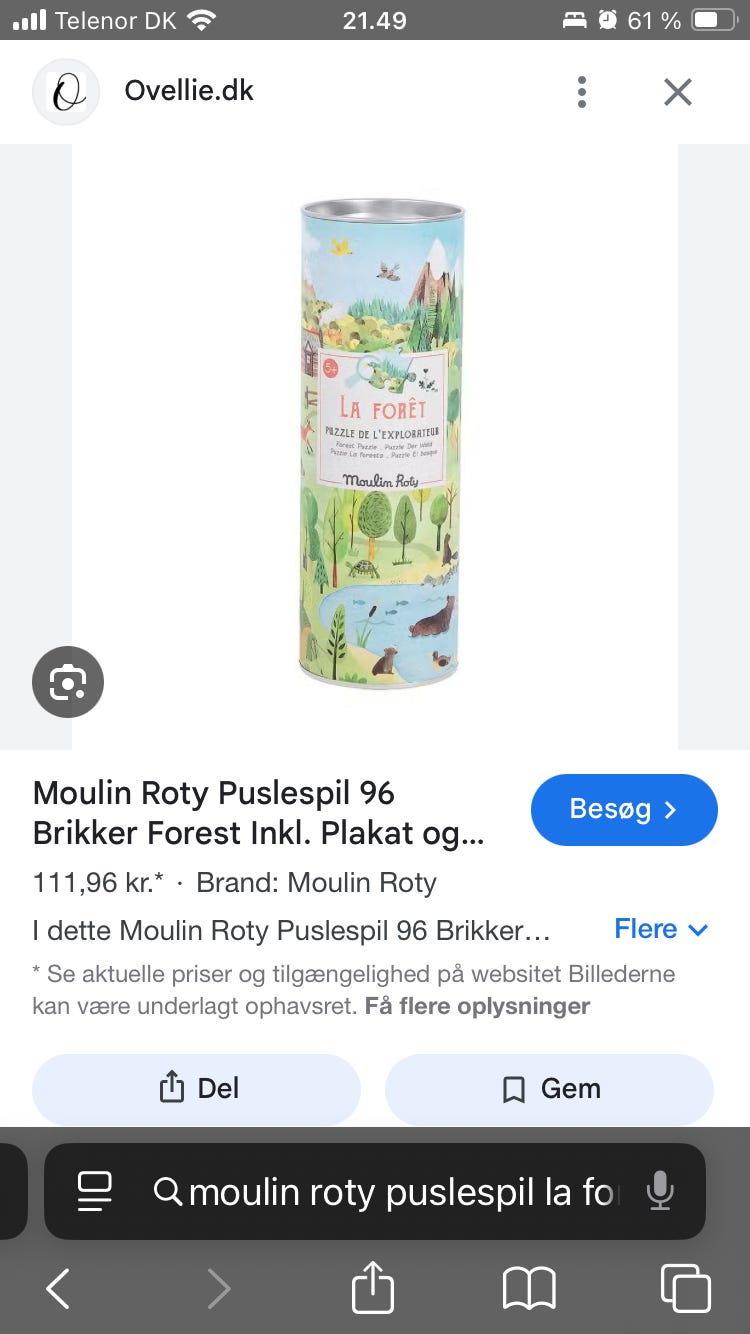Tap the blue Besøg button

623,809
